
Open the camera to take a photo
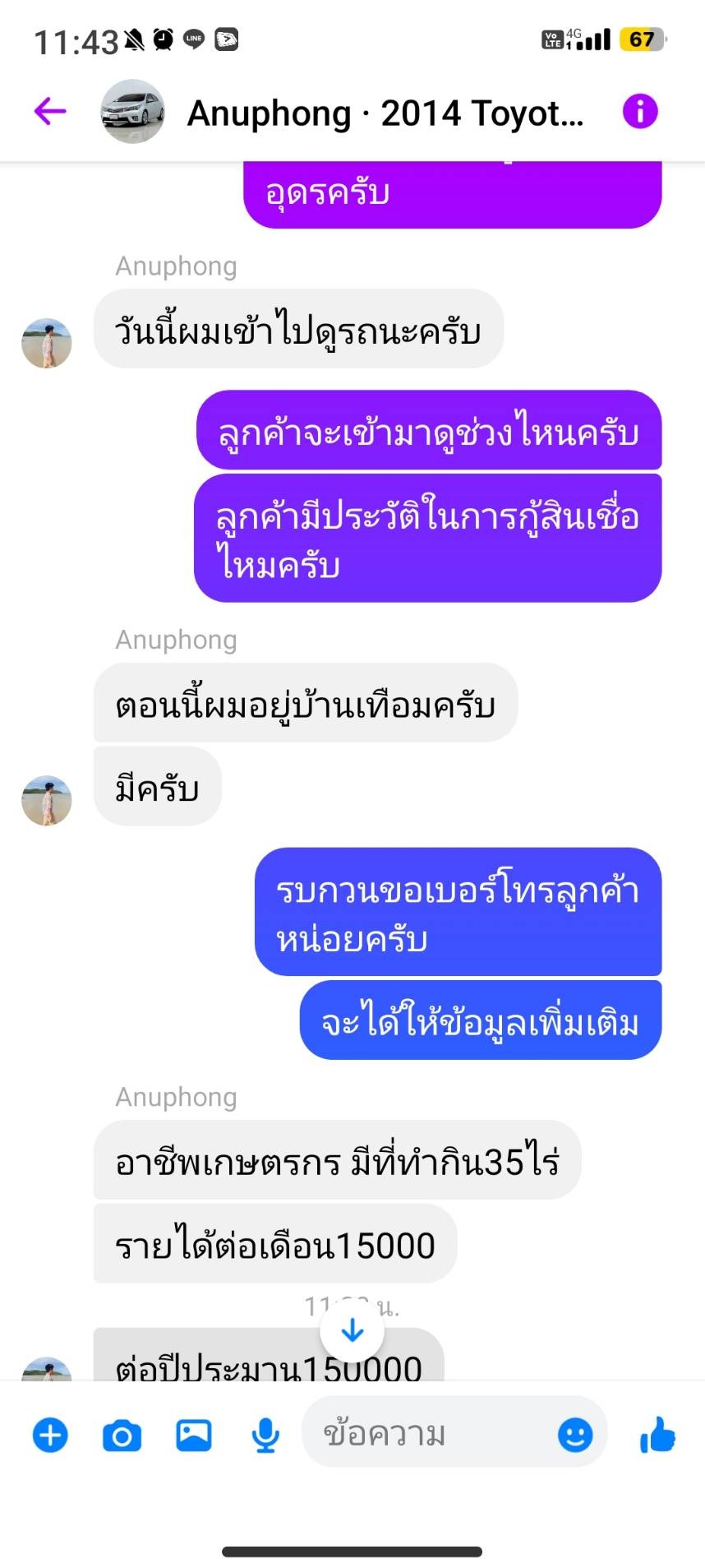(122, 1436)
